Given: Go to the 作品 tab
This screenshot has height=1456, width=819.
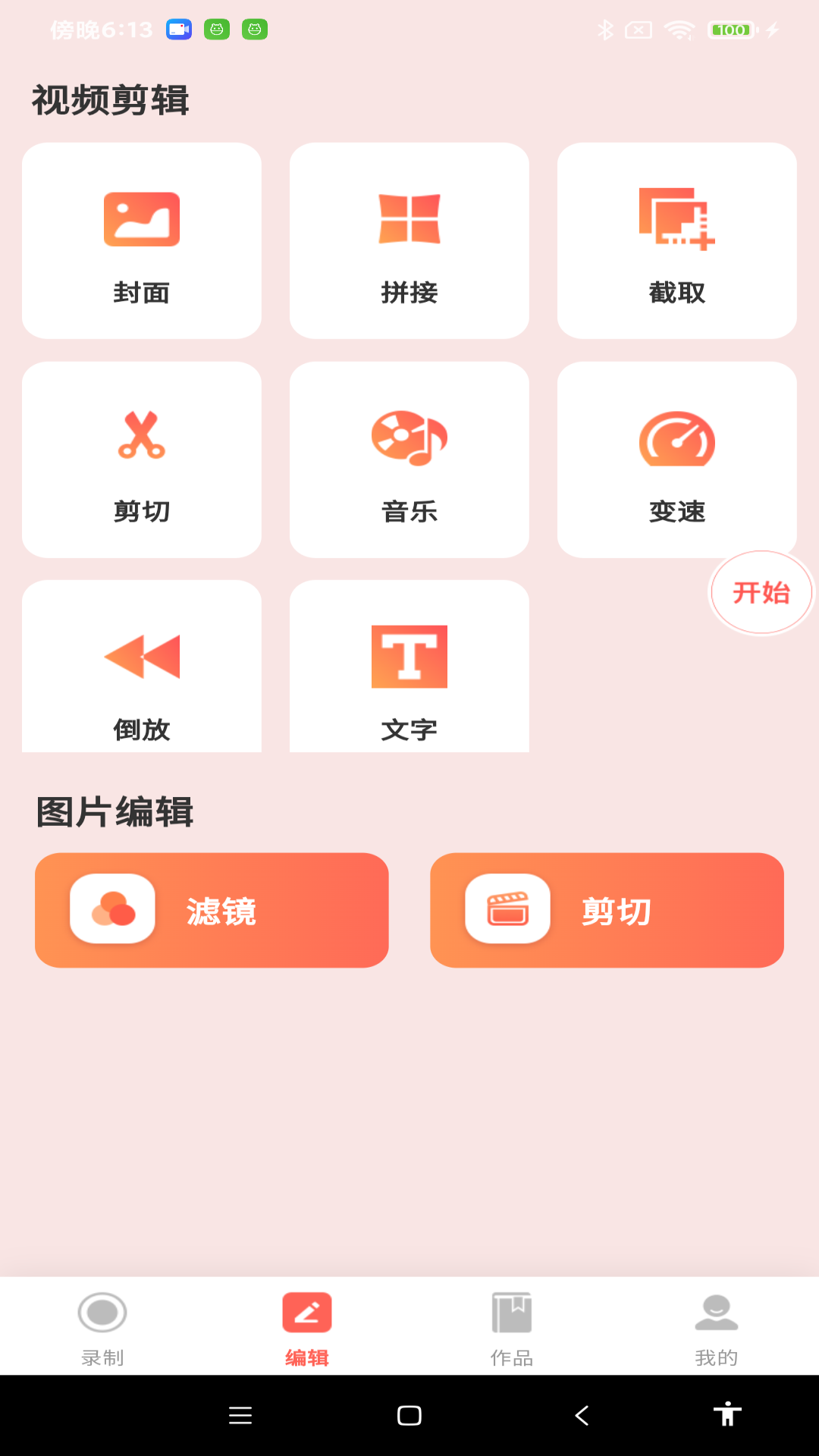Looking at the screenshot, I should [x=512, y=1329].
